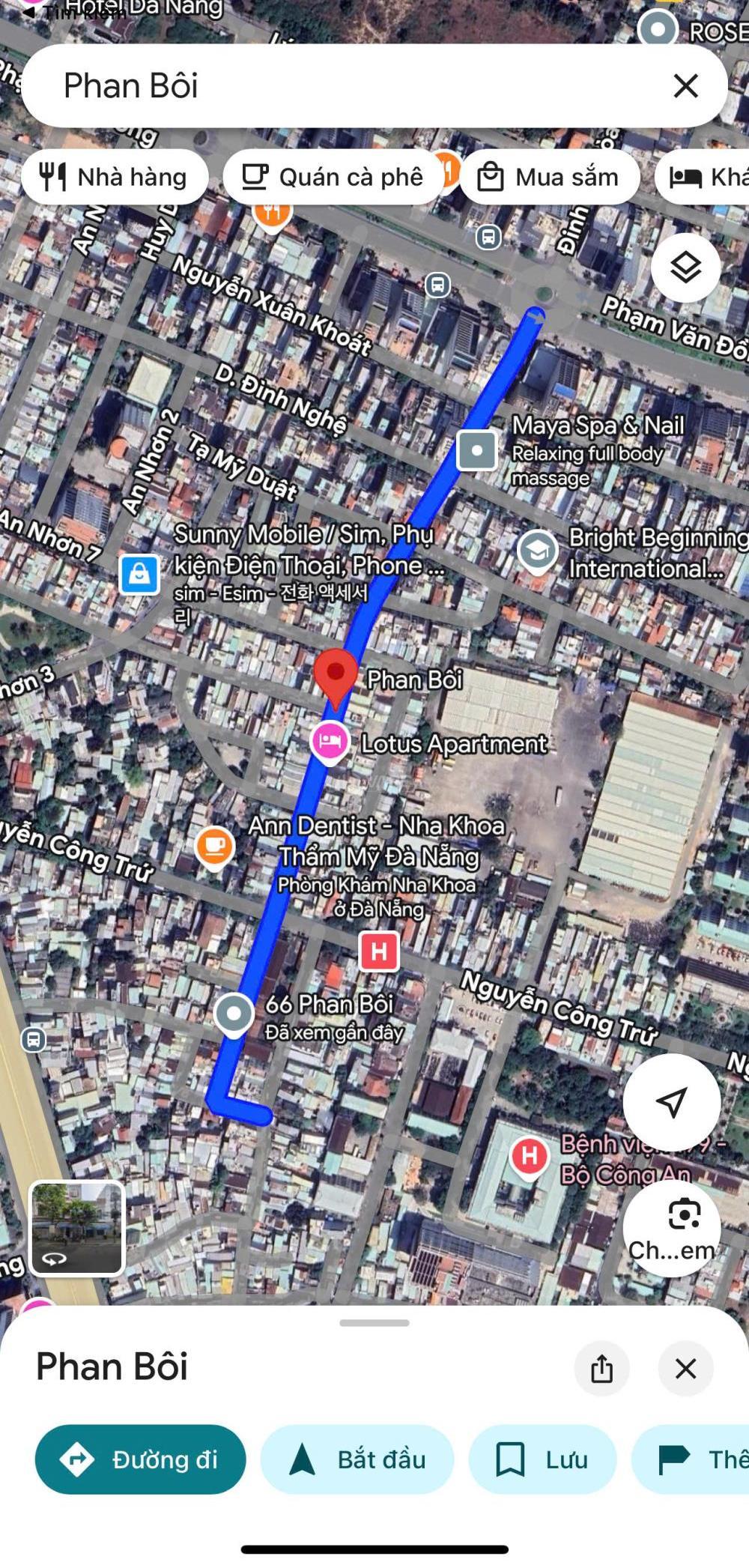This screenshot has width=749, height=1568.
Task: Open the Sunny Mobile shop pin
Action: point(139,575)
